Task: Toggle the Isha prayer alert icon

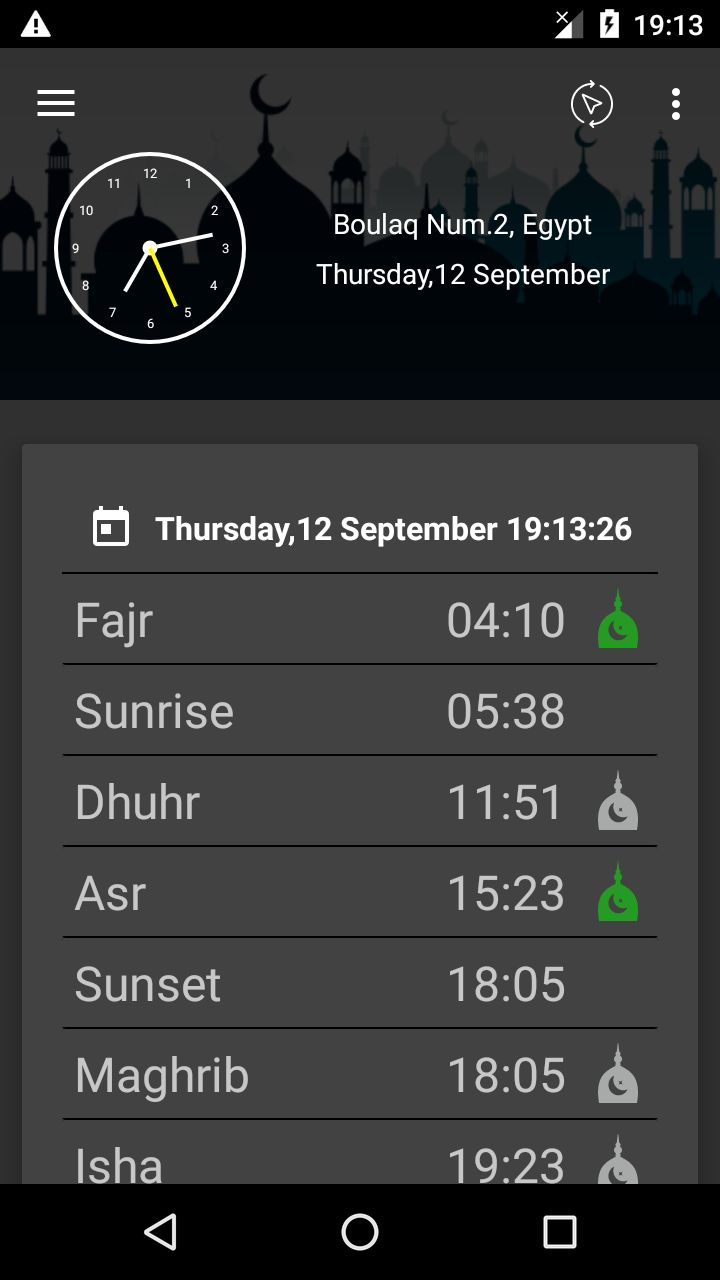Action: coord(618,1162)
